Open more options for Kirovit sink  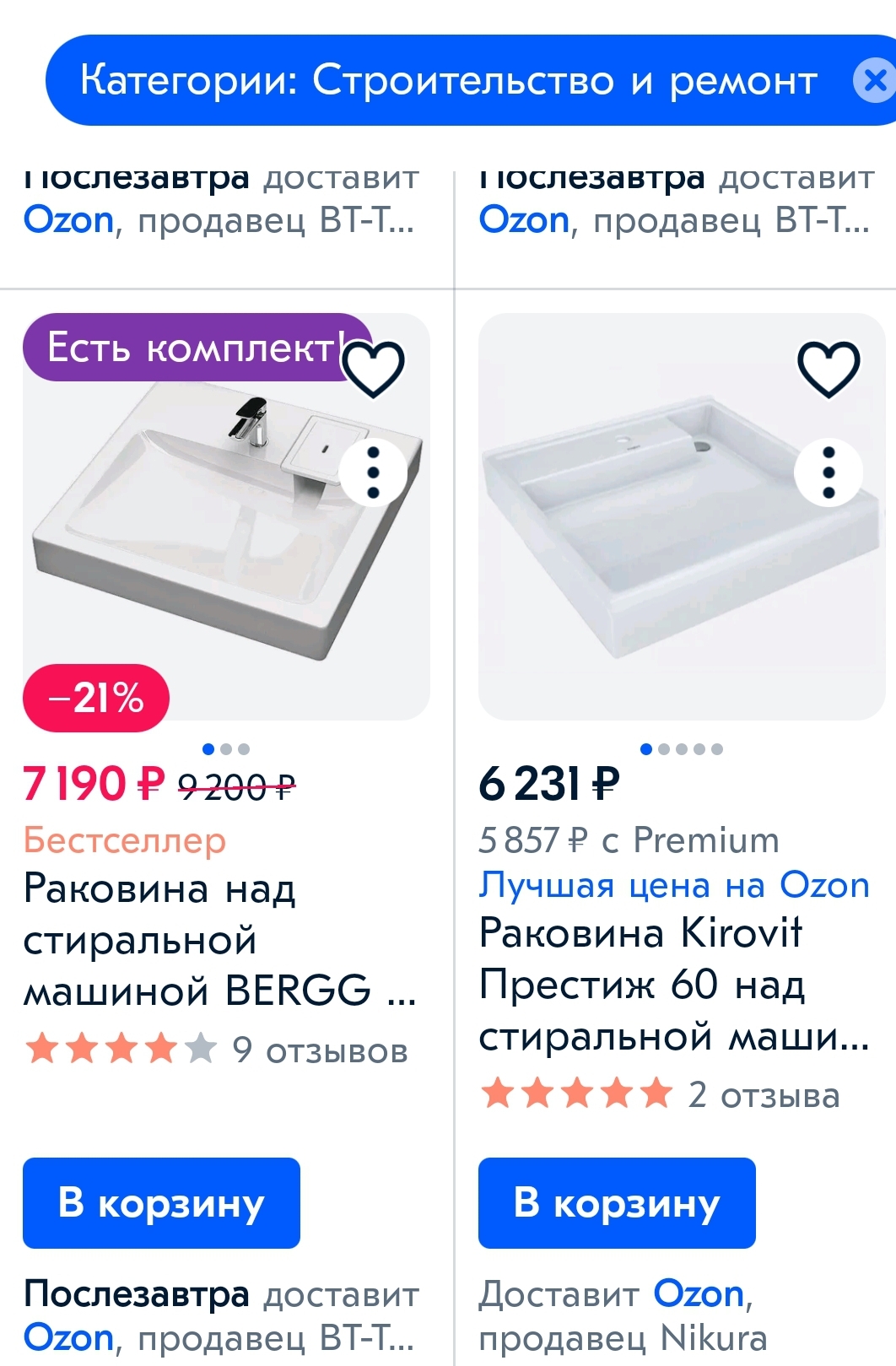829,472
